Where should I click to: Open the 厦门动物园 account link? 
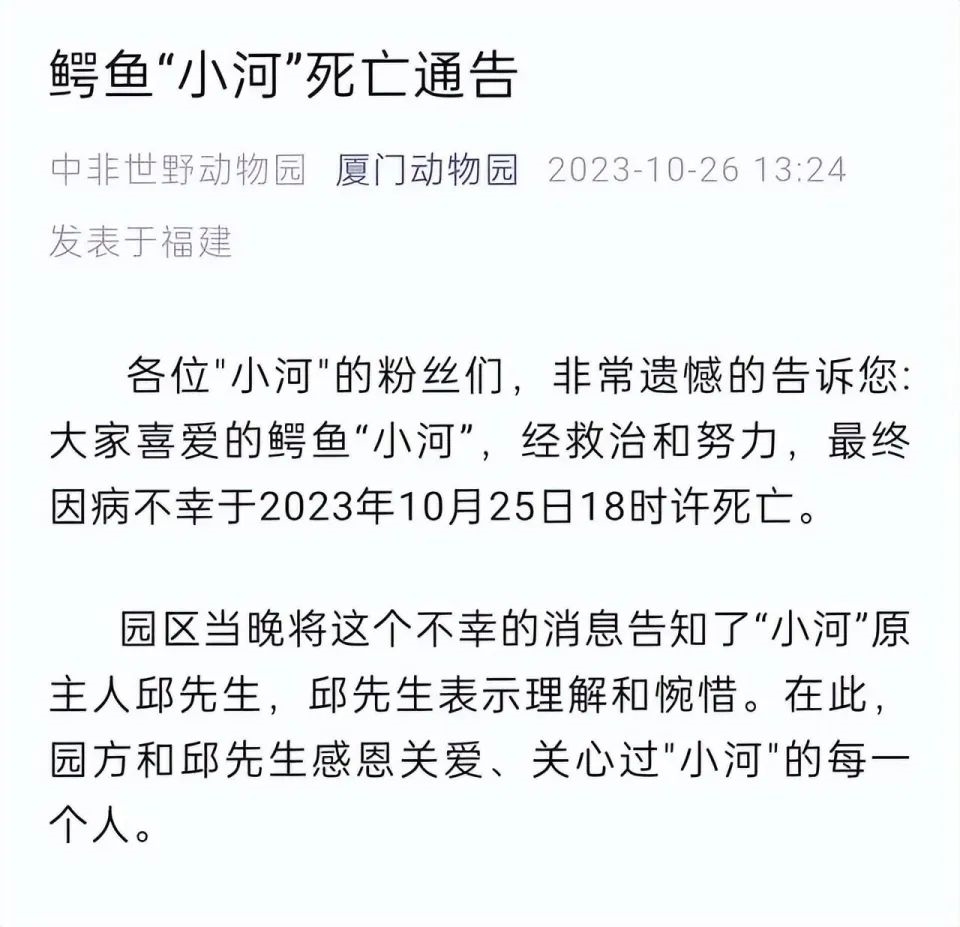point(428,170)
